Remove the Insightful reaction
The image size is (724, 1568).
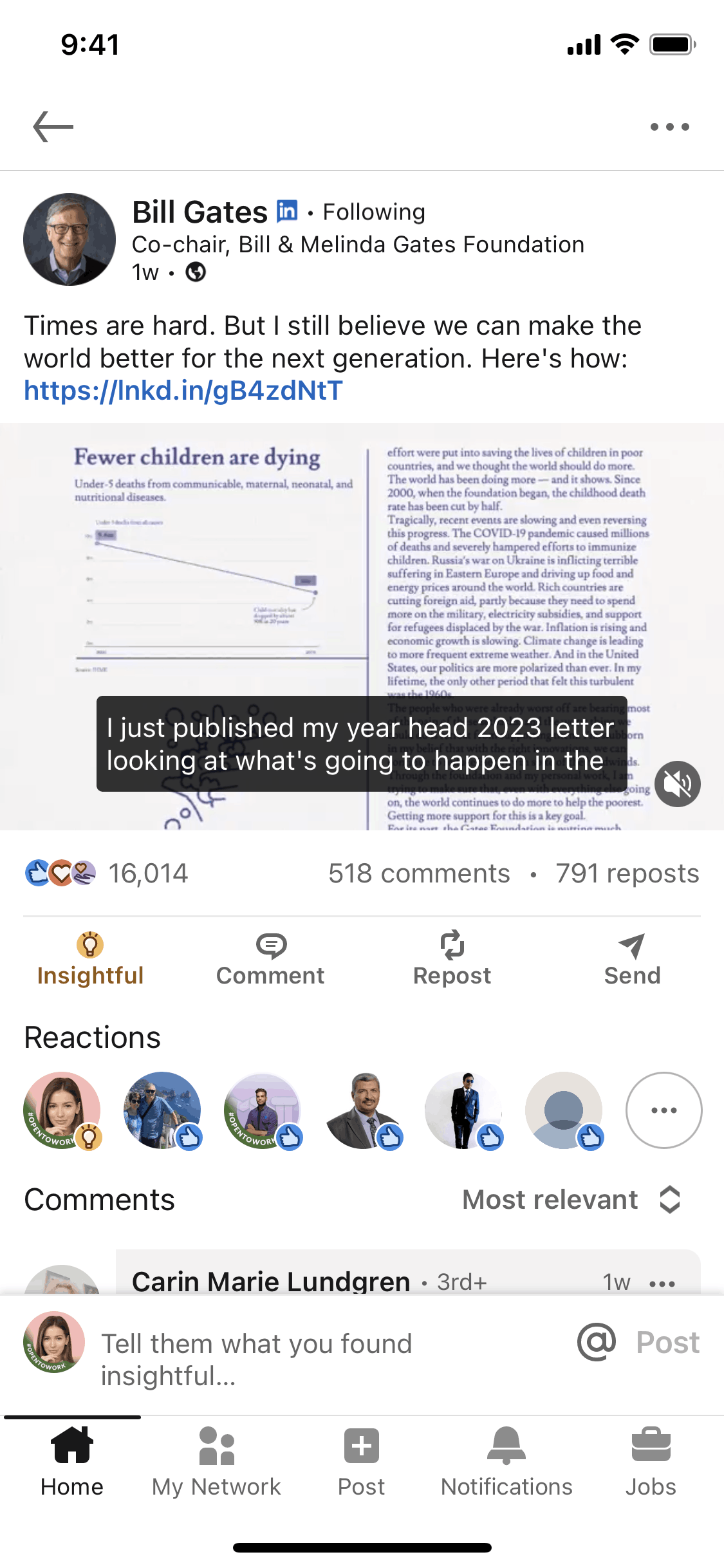[x=90, y=959]
